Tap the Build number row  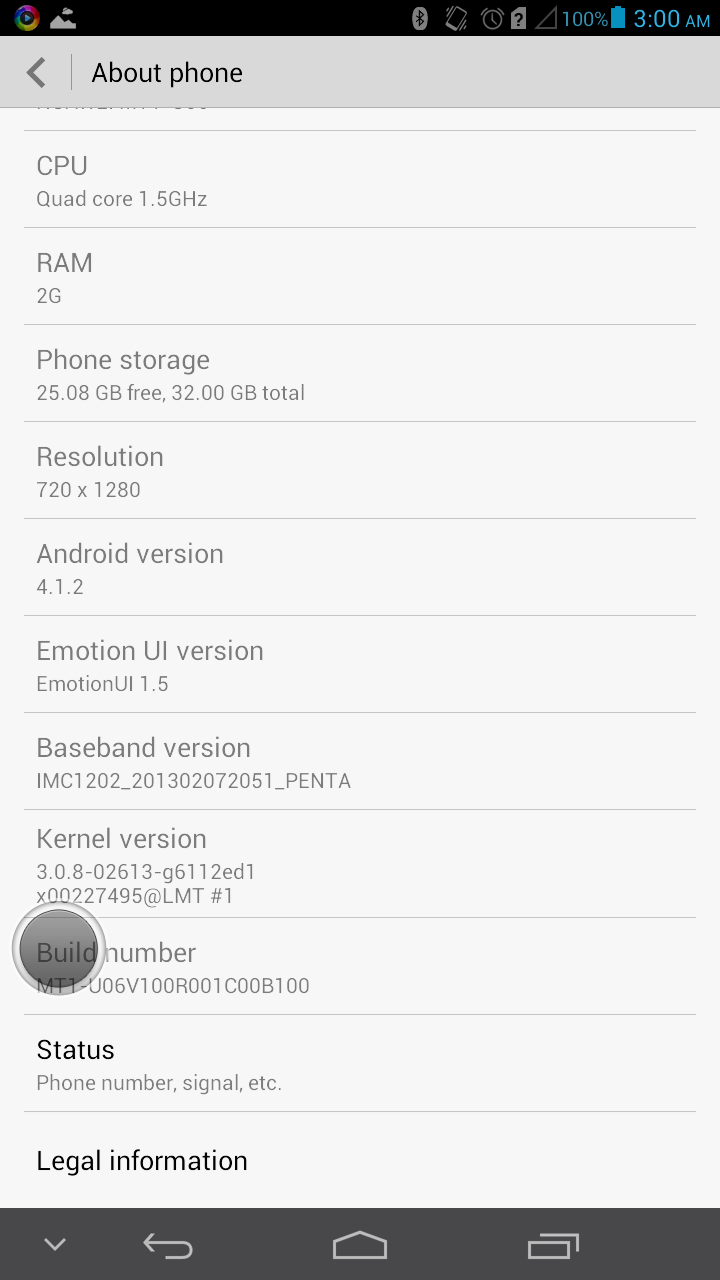[x=360, y=967]
